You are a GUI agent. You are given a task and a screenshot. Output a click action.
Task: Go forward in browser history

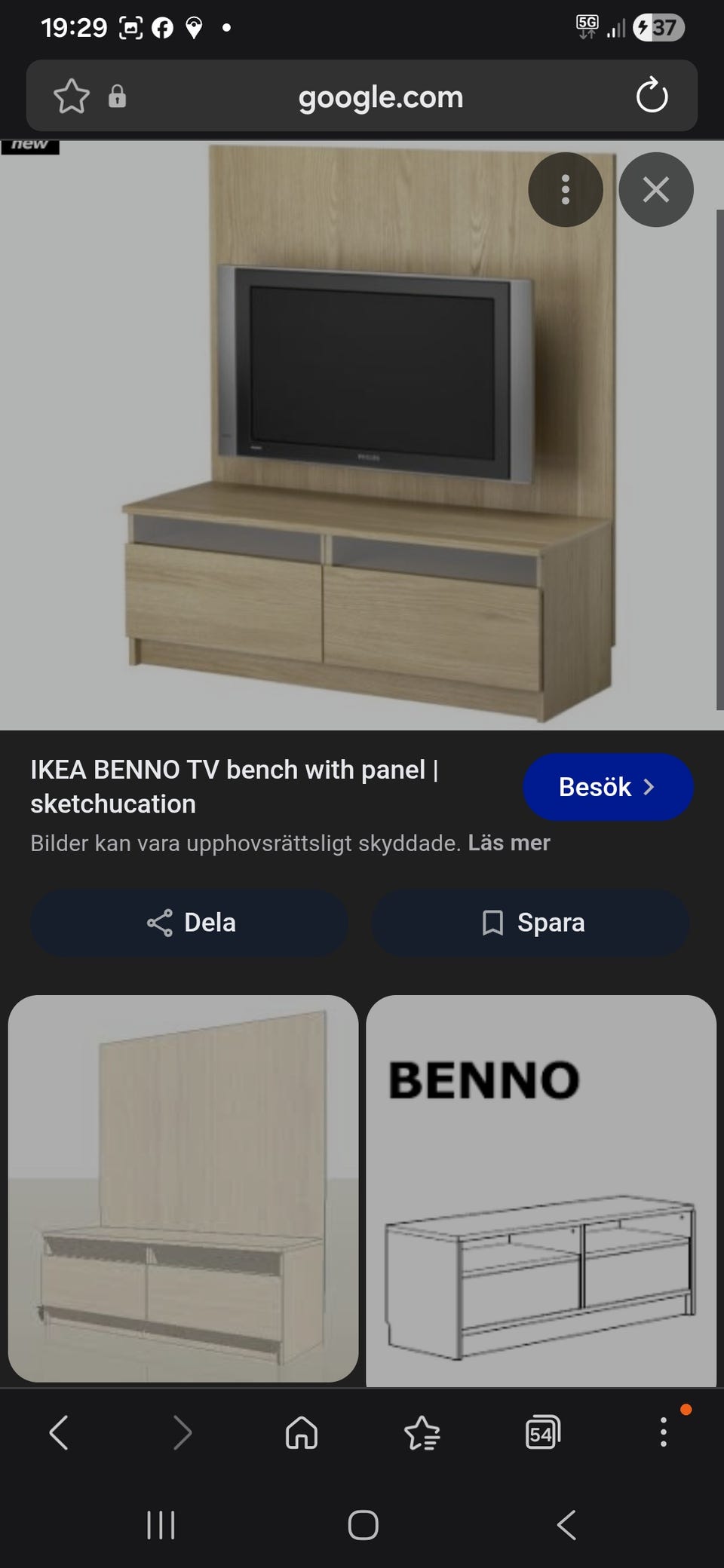coord(181,1432)
